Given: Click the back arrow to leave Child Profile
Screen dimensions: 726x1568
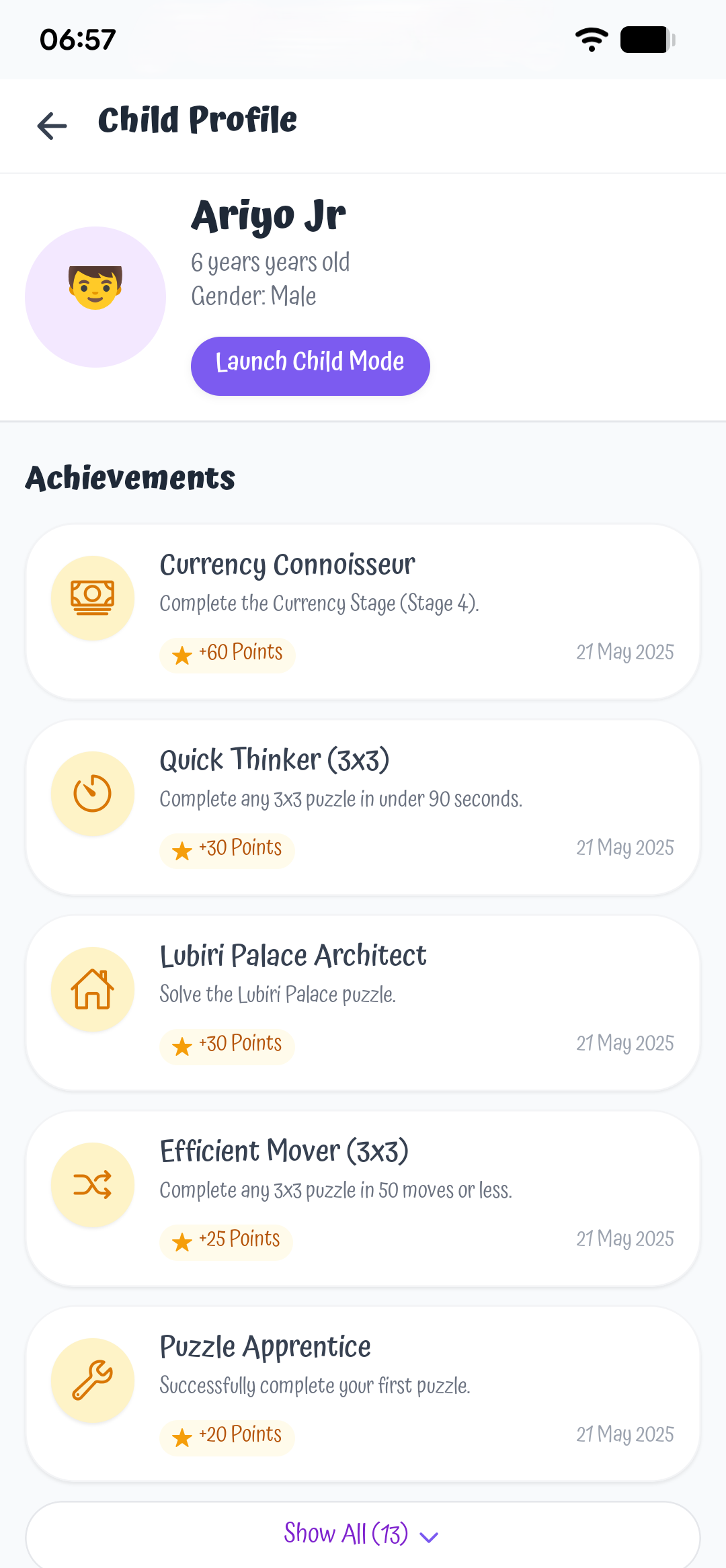Looking at the screenshot, I should (x=50, y=125).
